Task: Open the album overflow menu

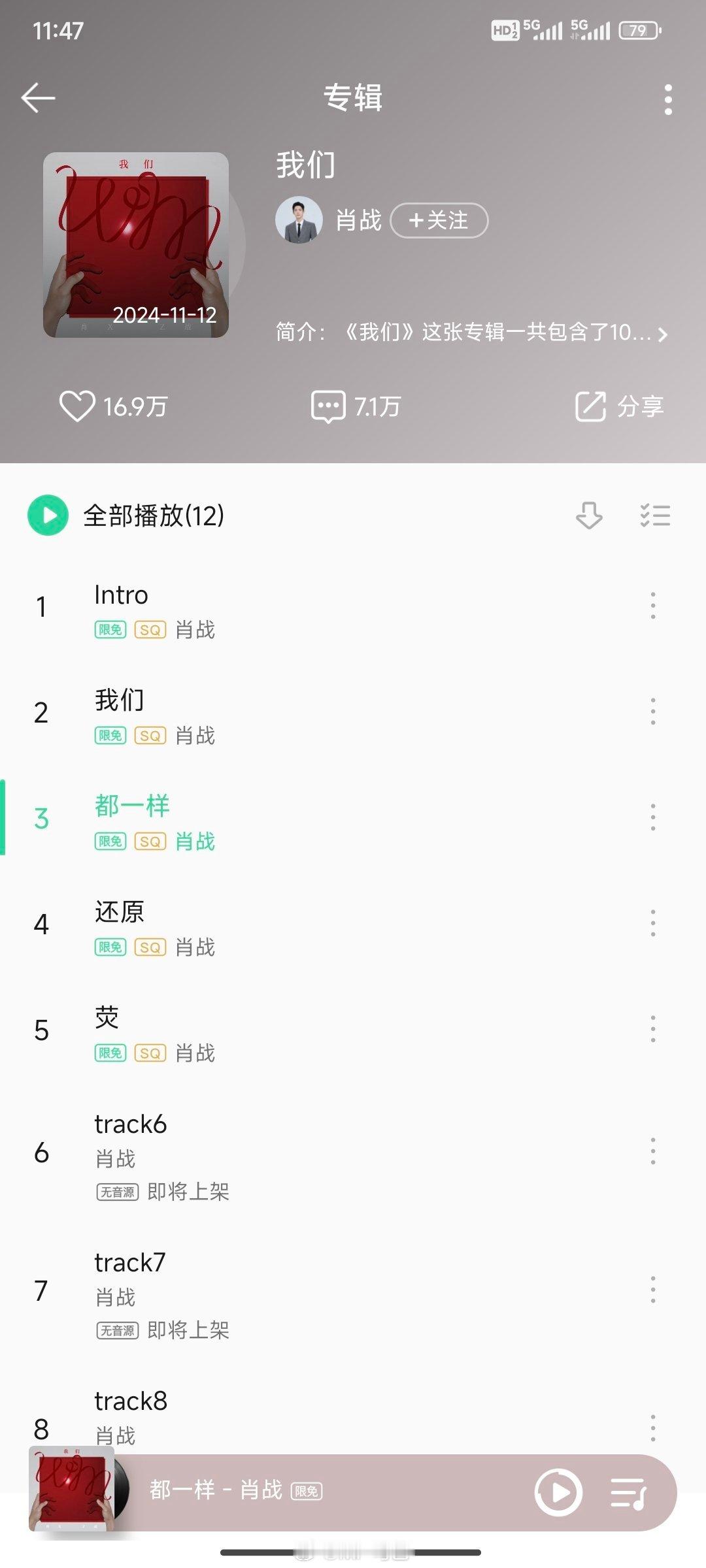Action: coord(667,99)
